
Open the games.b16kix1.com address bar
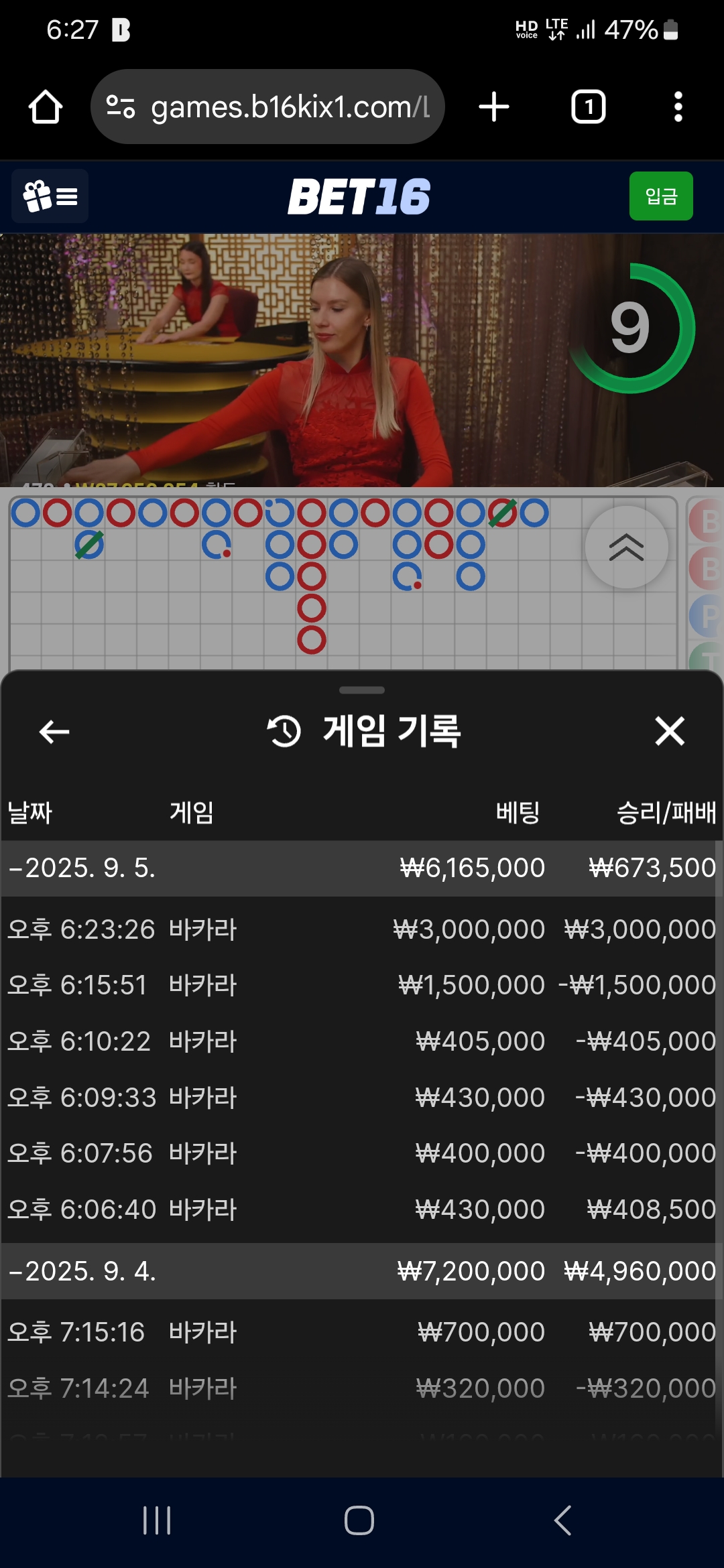point(268,107)
